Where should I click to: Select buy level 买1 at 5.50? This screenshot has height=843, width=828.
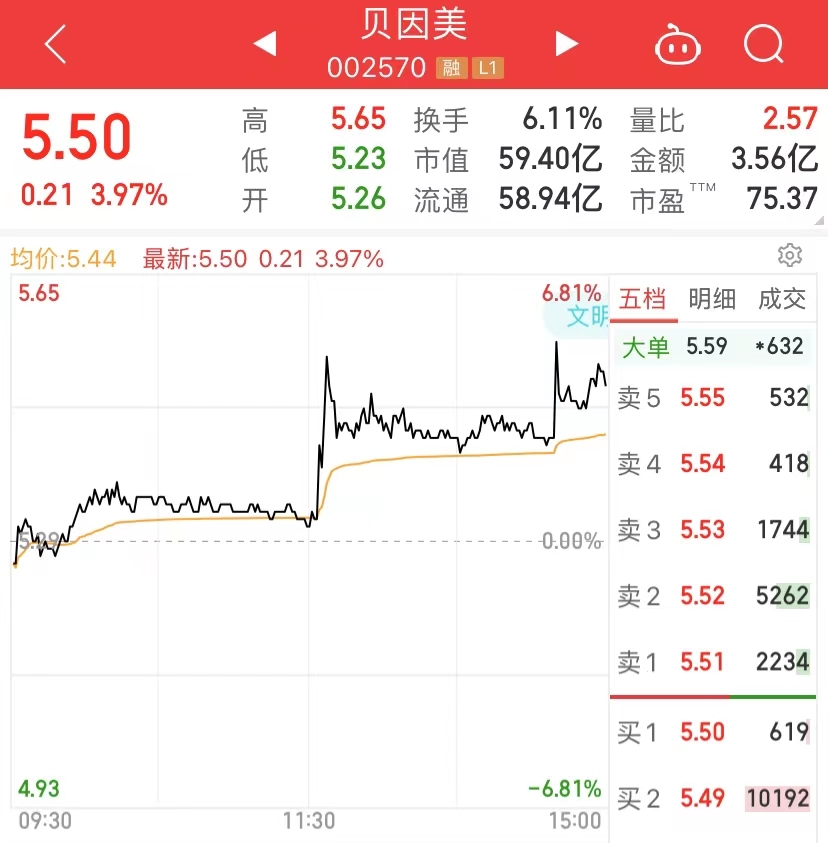point(714,731)
